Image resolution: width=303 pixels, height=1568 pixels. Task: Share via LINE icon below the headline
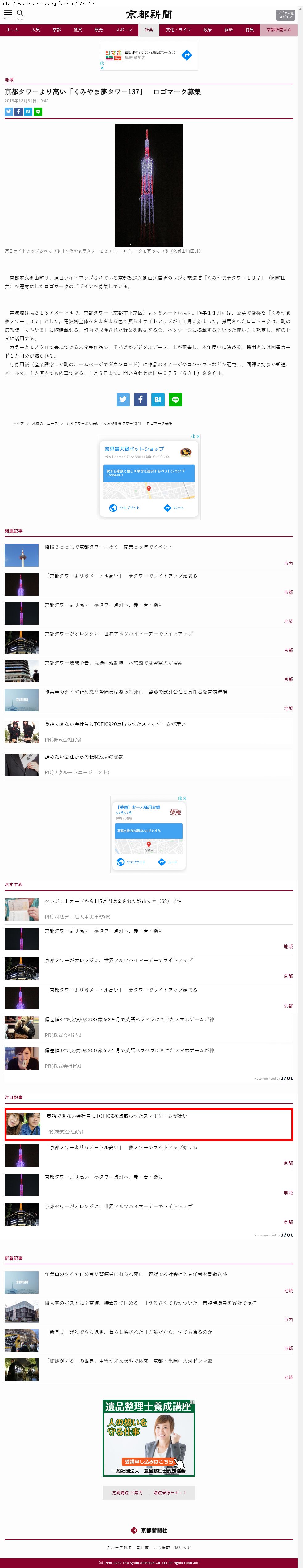(38, 112)
